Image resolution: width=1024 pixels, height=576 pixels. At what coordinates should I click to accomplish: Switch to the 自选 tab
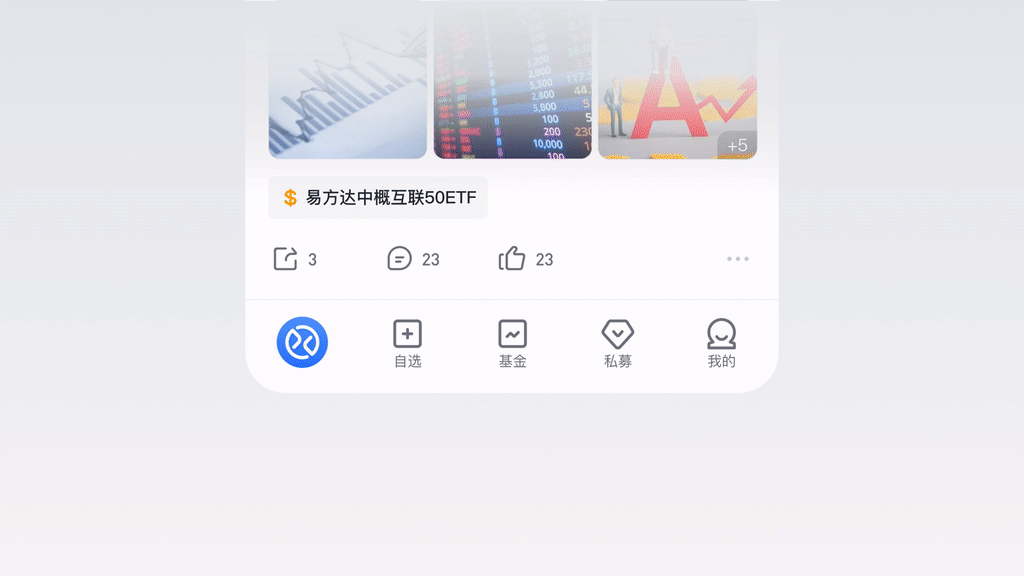[x=408, y=344]
